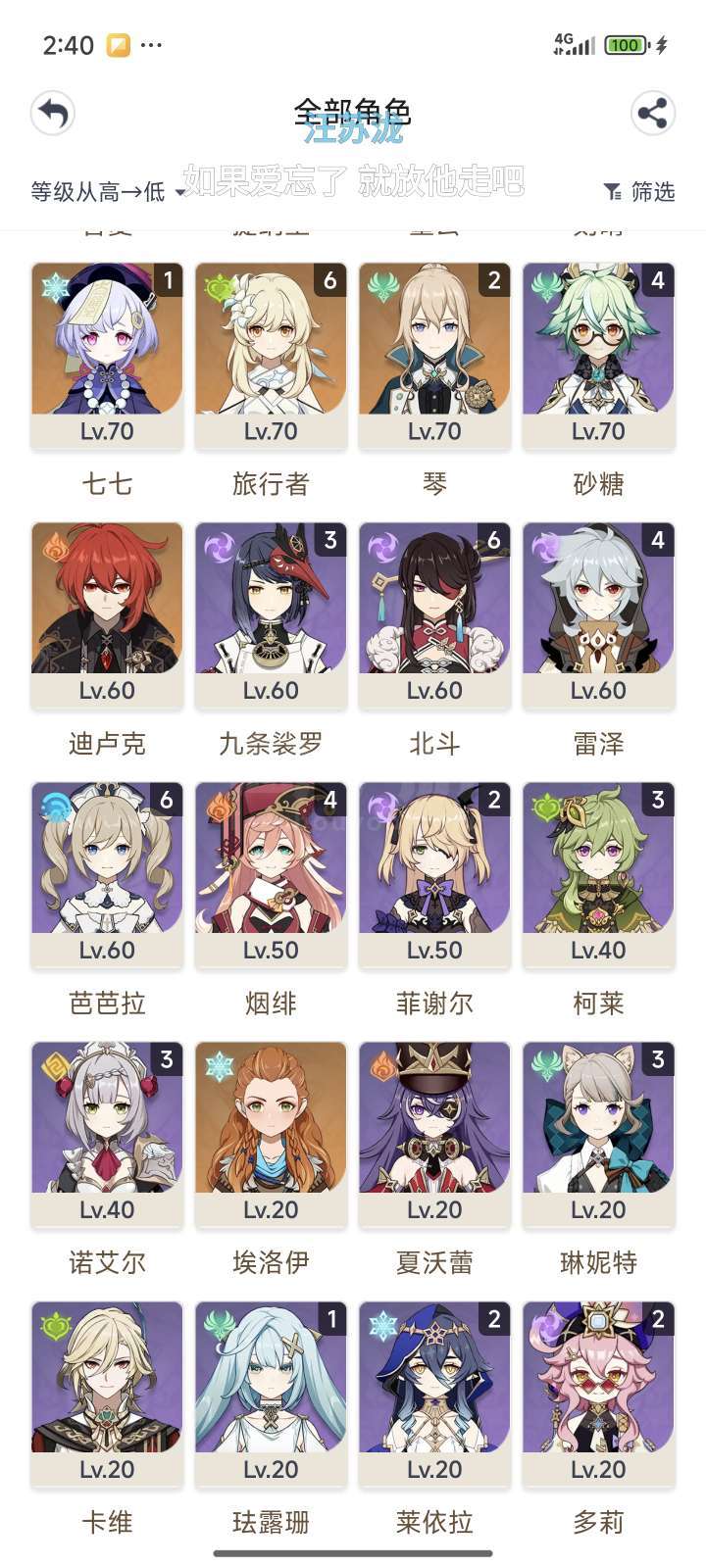706x1568 pixels.
Task: View 琴 character details
Action: click(x=434, y=356)
